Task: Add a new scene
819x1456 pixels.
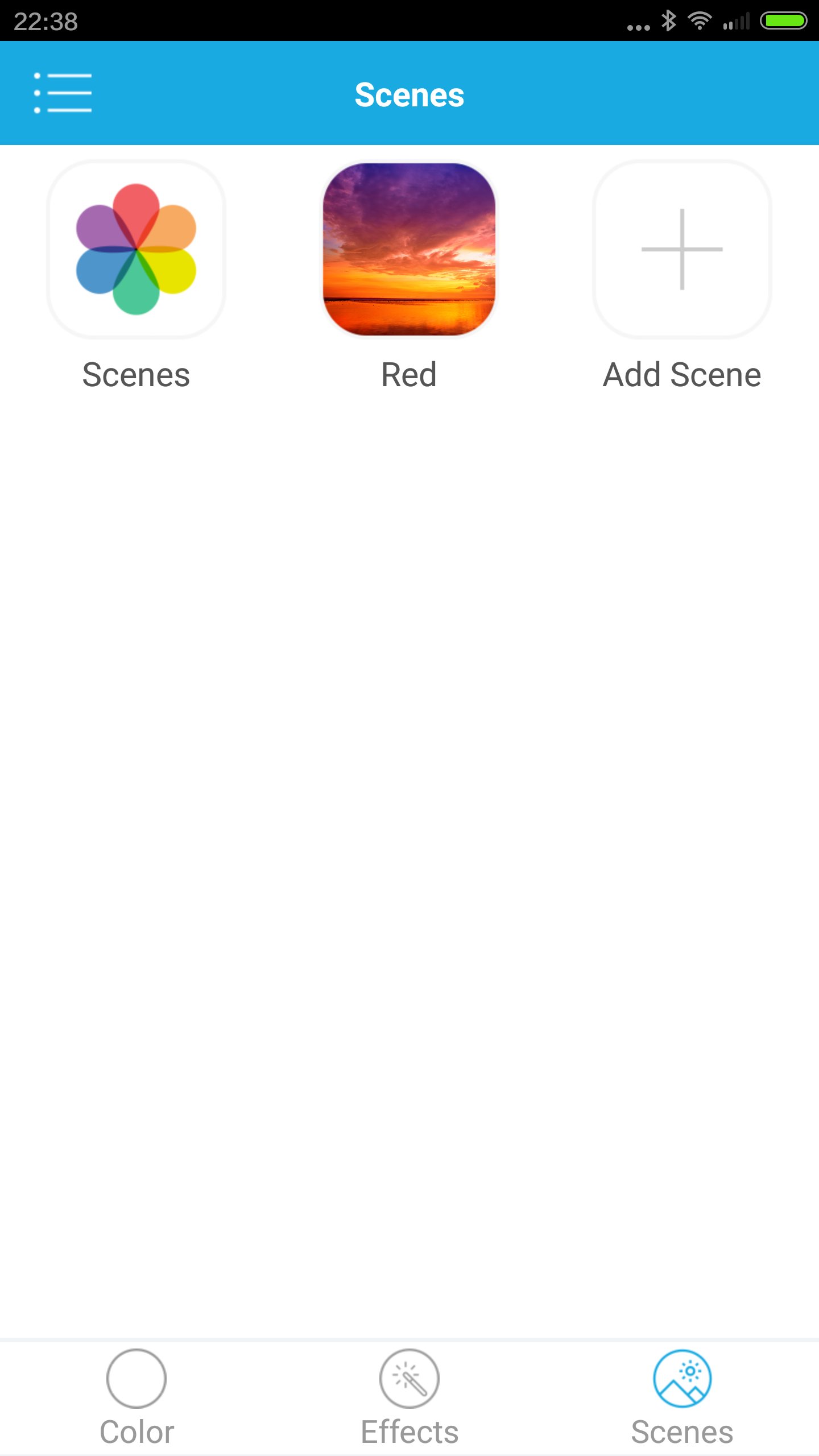Action: click(682, 249)
